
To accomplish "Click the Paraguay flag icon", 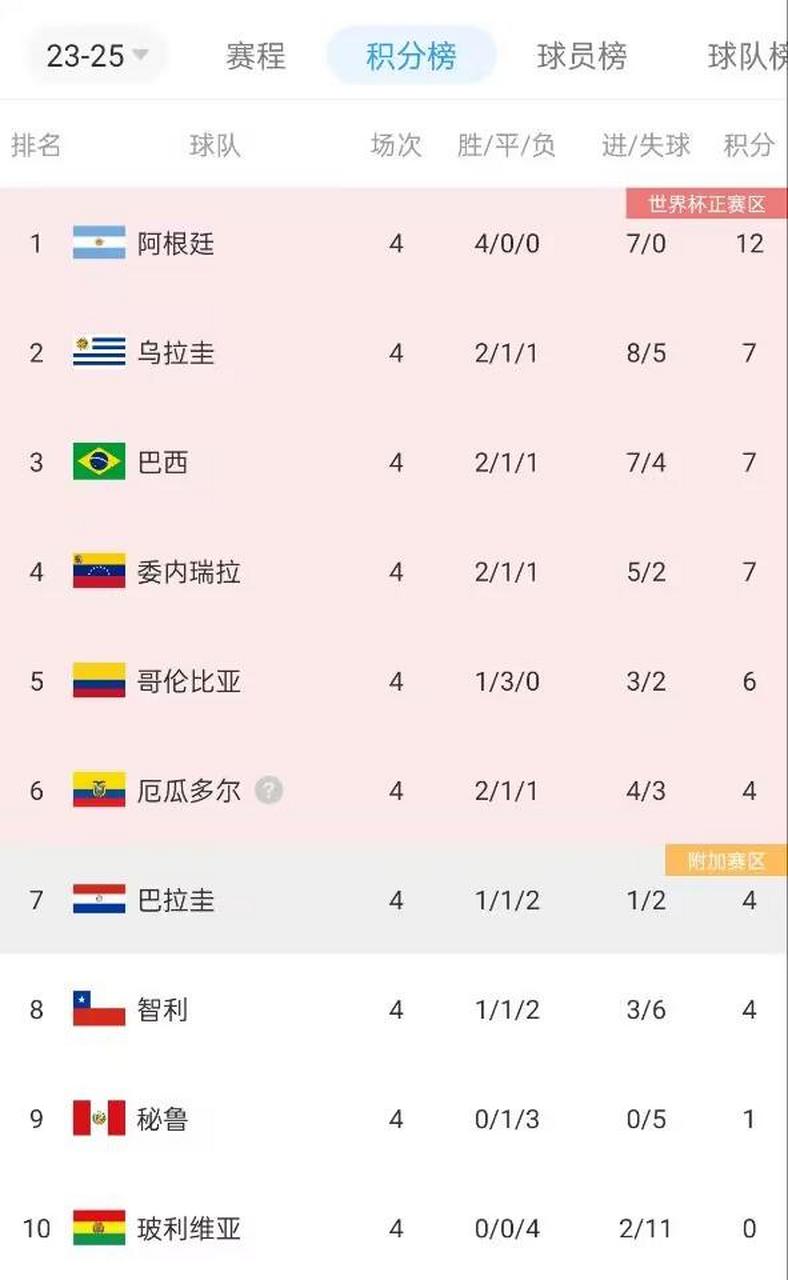I will pos(97,900).
